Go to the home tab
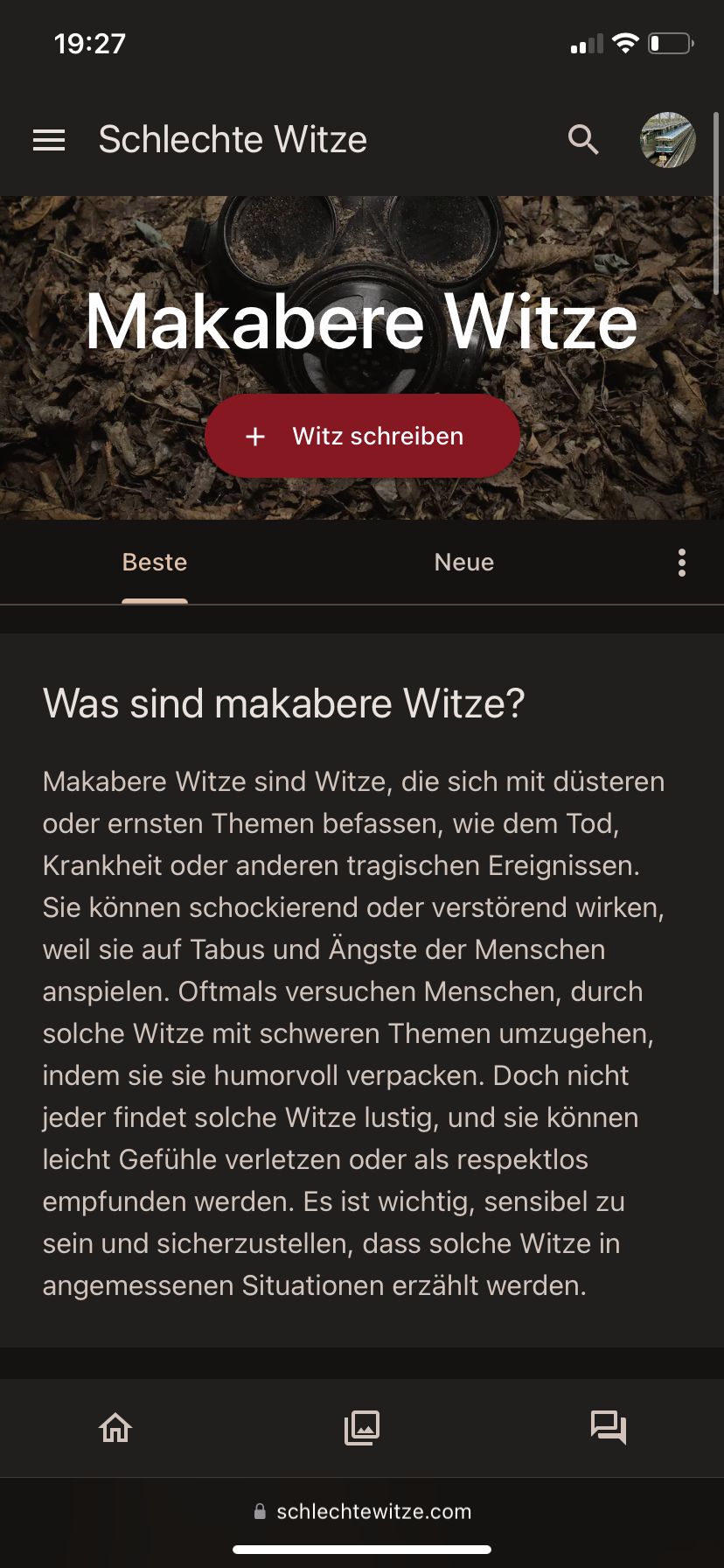The width and height of the screenshot is (724, 1568). [x=115, y=1428]
